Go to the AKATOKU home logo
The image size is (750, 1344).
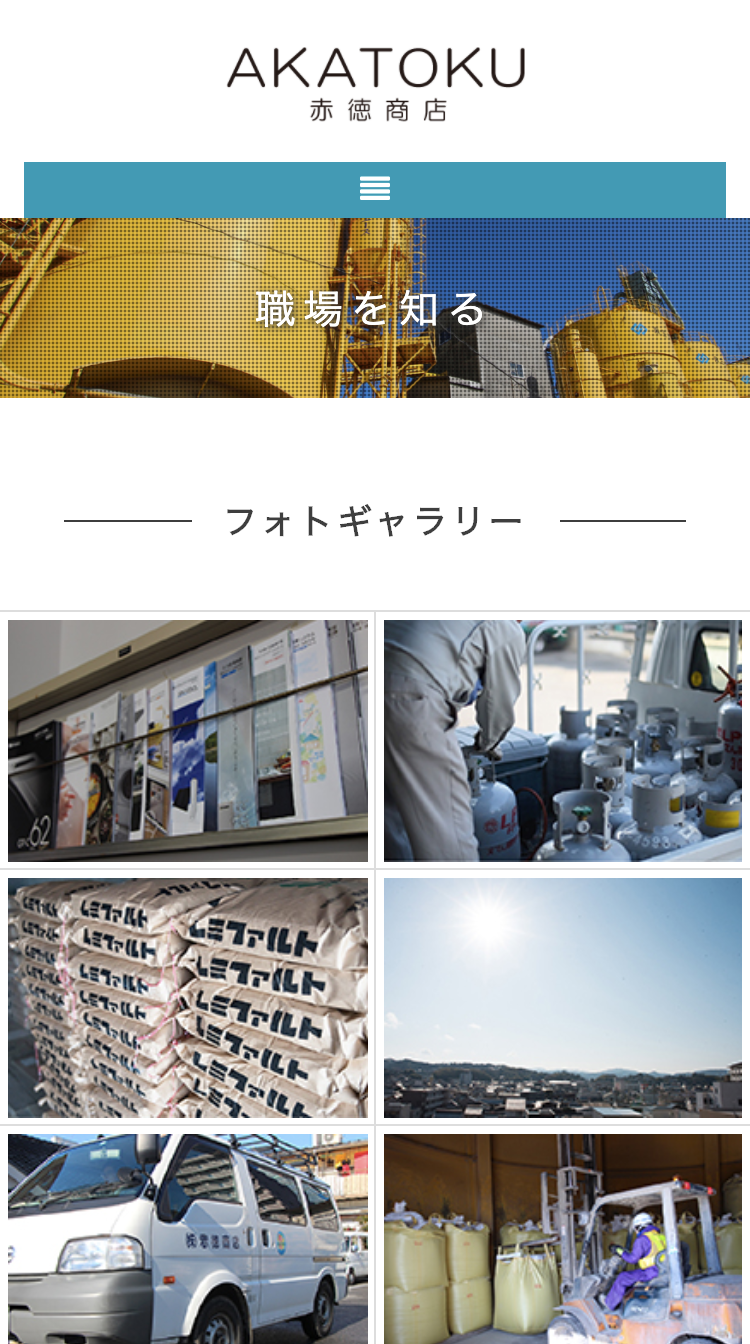[375, 84]
